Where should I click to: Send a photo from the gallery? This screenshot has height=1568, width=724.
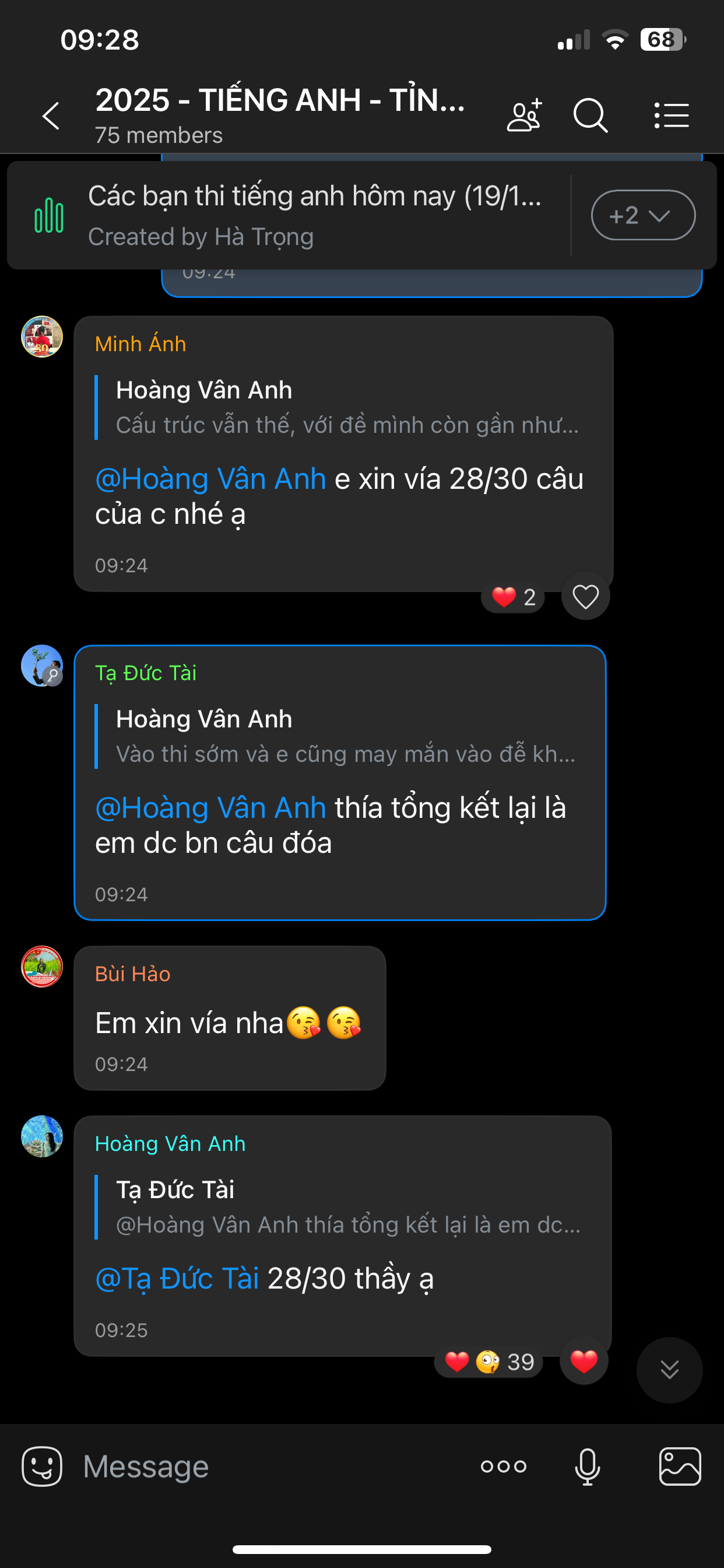tap(680, 1466)
